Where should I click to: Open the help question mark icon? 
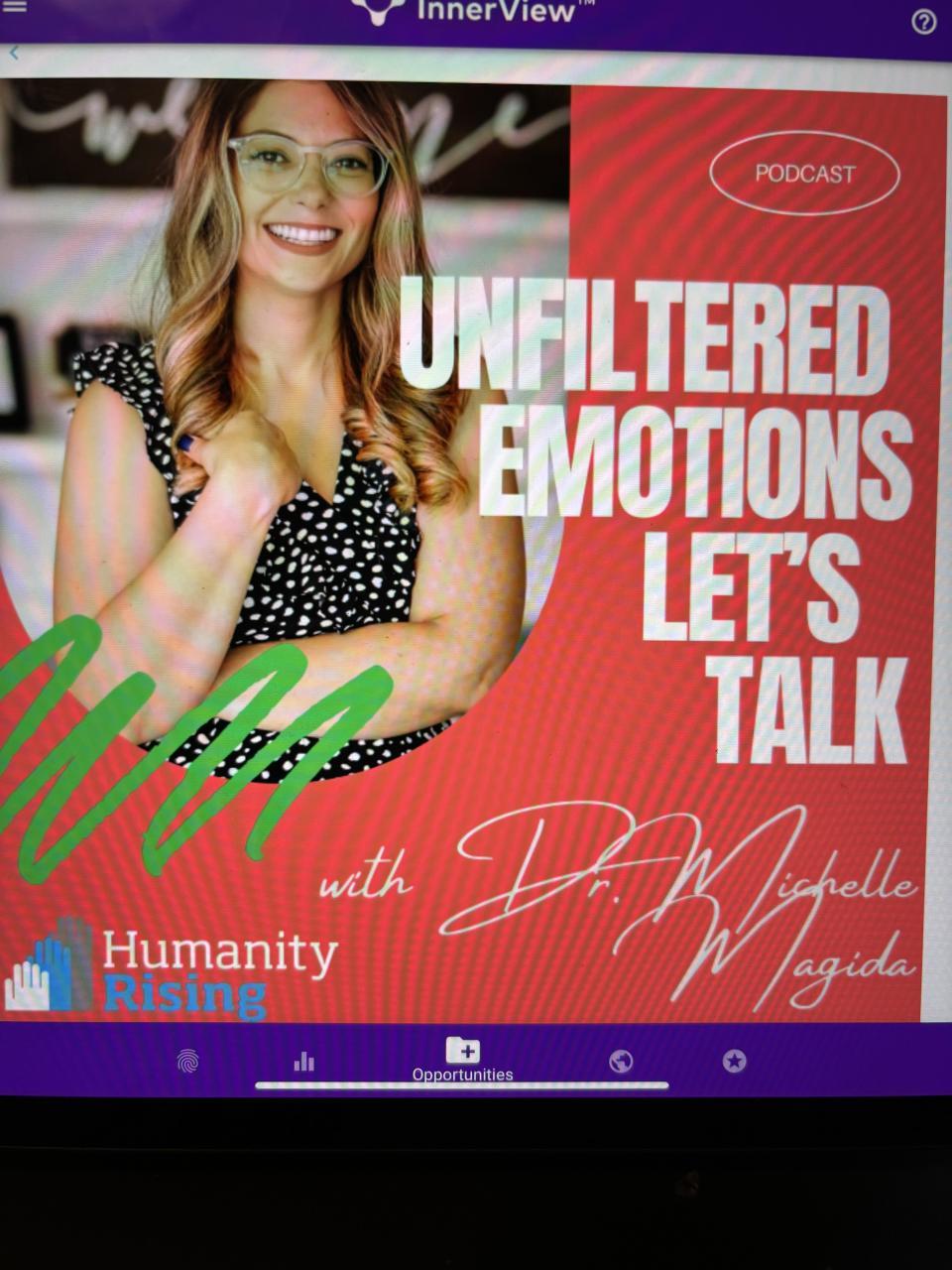[923, 22]
